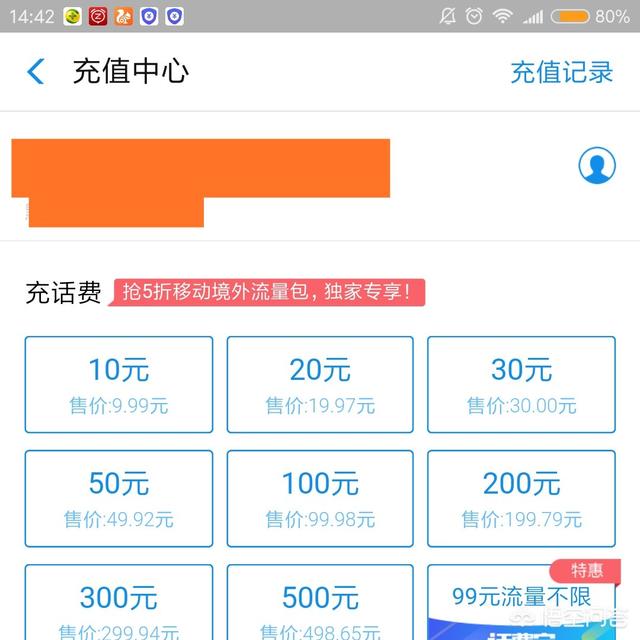Open the contacts picker icon

point(597,166)
